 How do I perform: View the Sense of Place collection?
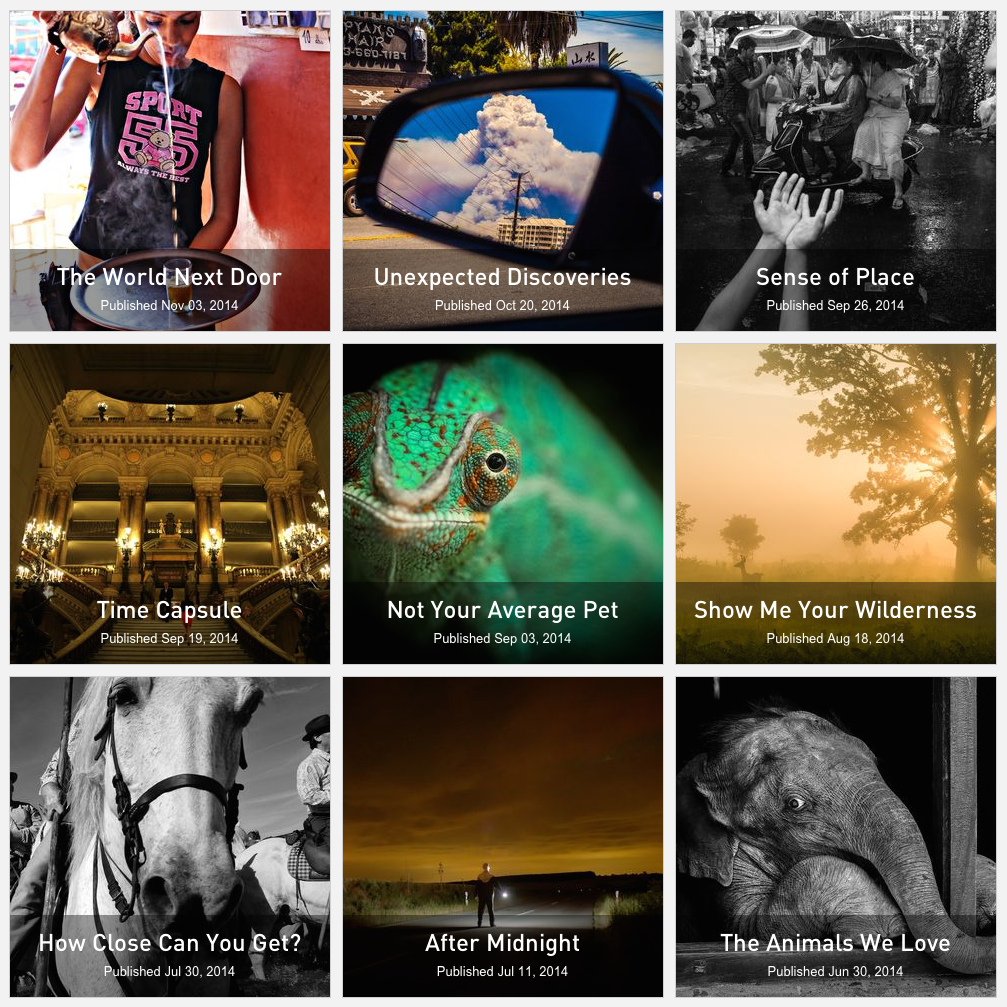[835, 277]
